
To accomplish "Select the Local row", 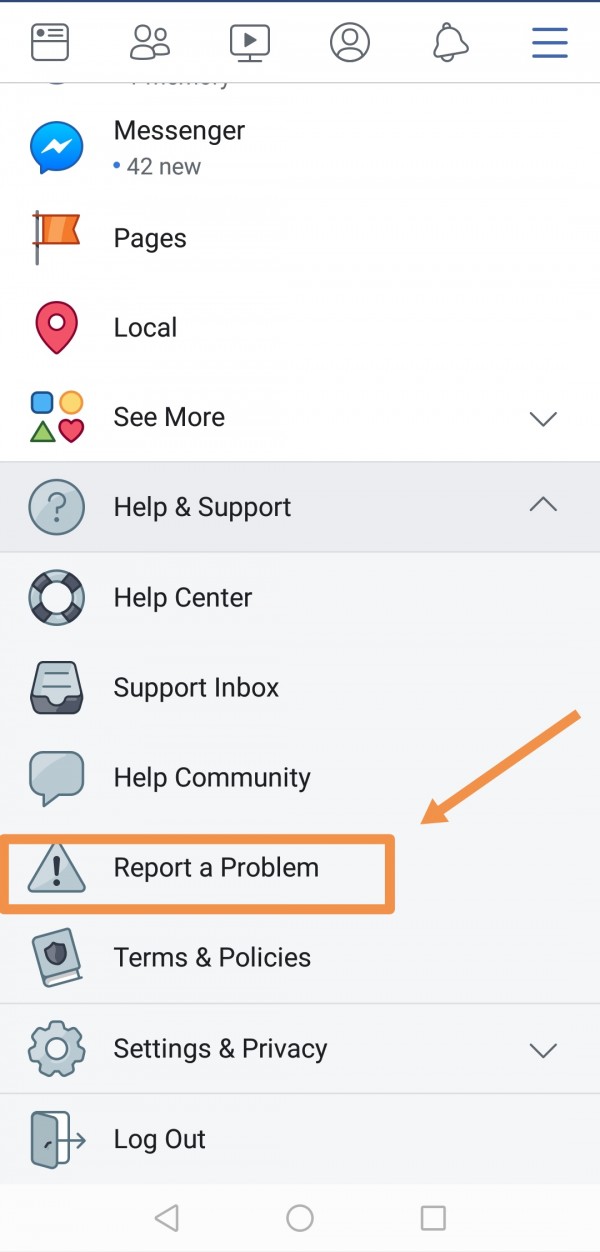I will [x=145, y=328].
